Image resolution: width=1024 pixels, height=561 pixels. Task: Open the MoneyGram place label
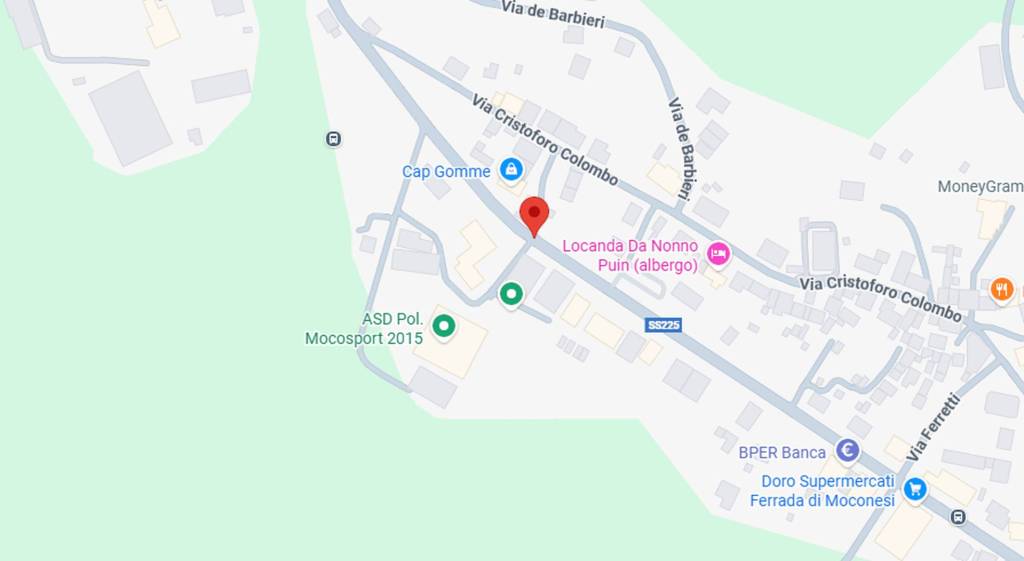[x=979, y=187]
